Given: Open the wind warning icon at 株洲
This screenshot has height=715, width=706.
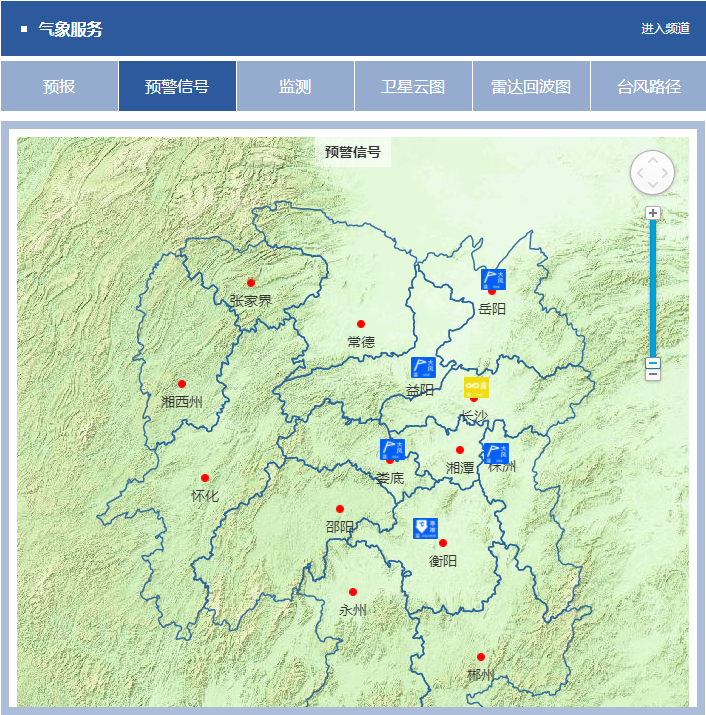Looking at the screenshot, I should coord(495,453).
